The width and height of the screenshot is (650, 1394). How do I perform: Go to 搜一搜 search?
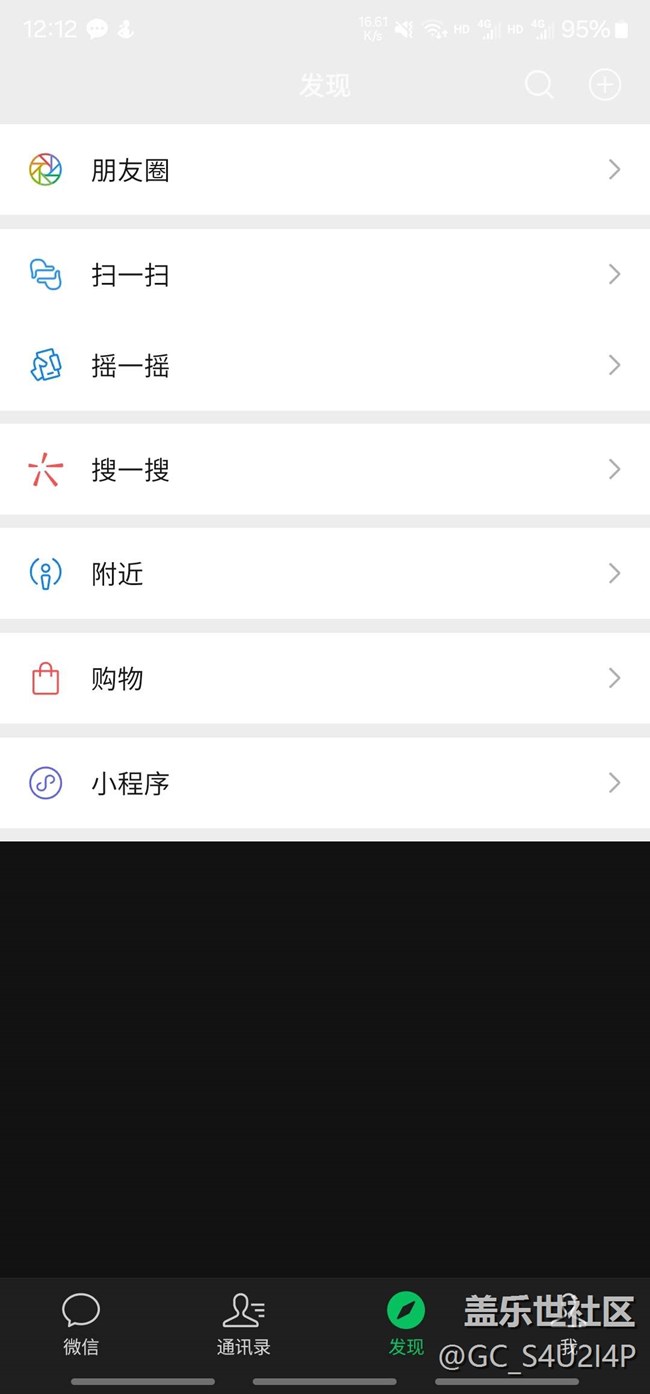pyautogui.click(x=325, y=469)
